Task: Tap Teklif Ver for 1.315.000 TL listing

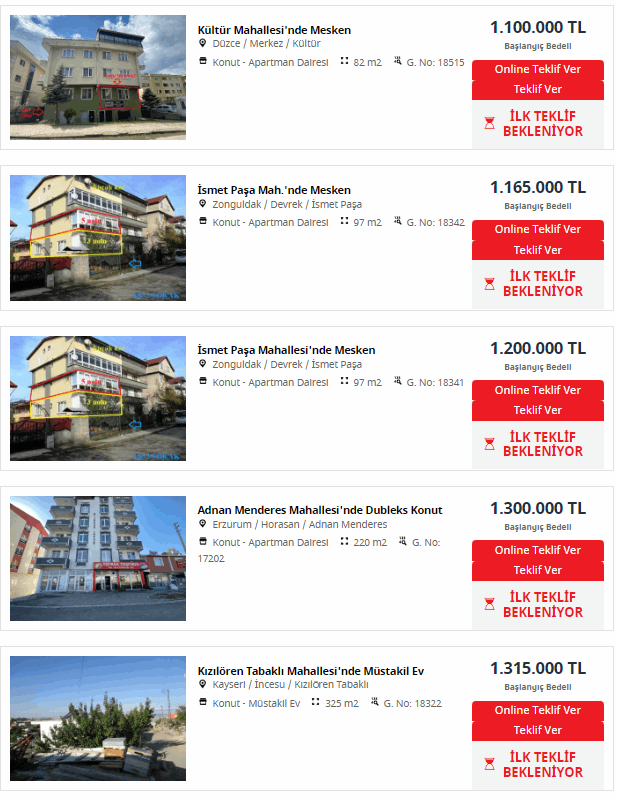Action: click(537, 730)
